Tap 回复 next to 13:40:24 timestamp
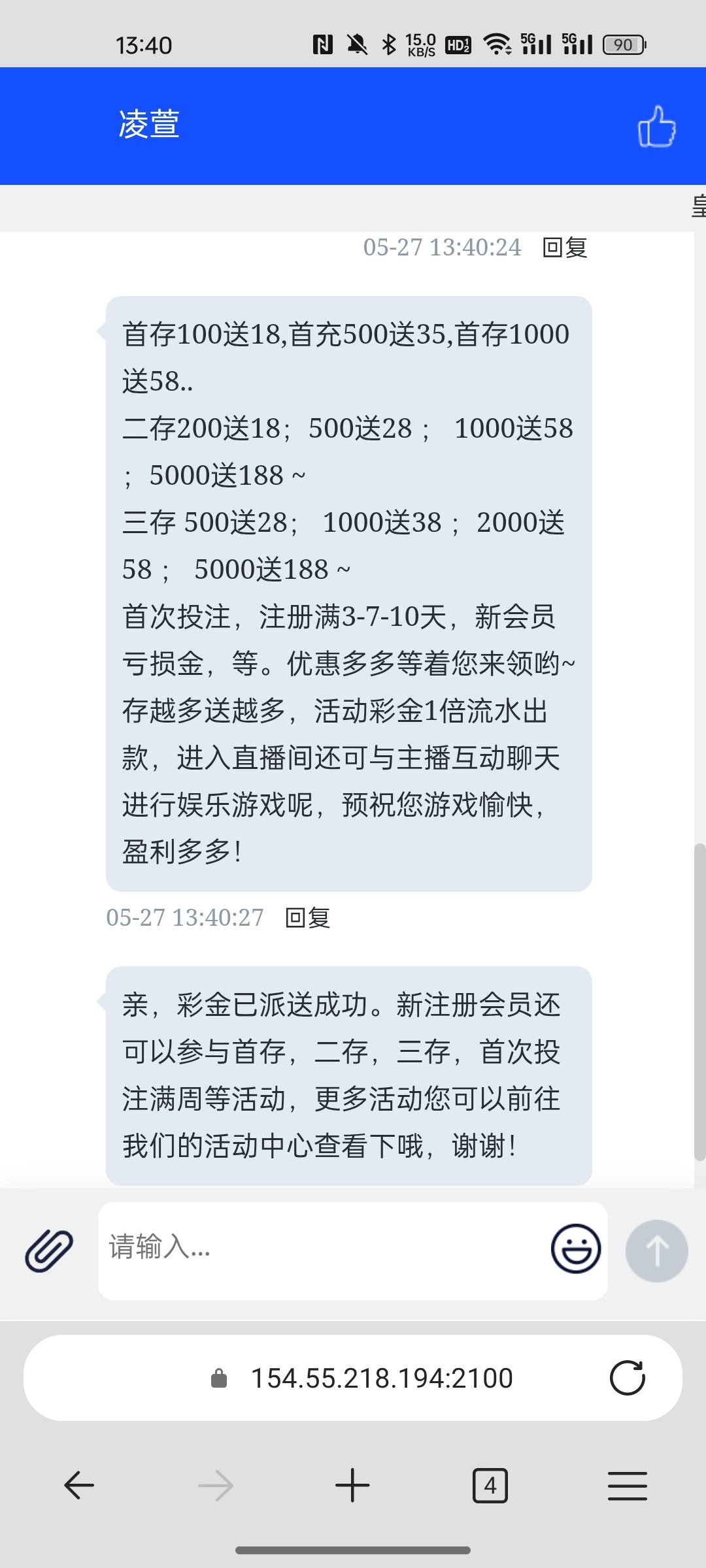This screenshot has width=706, height=1568. coord(565,248)
